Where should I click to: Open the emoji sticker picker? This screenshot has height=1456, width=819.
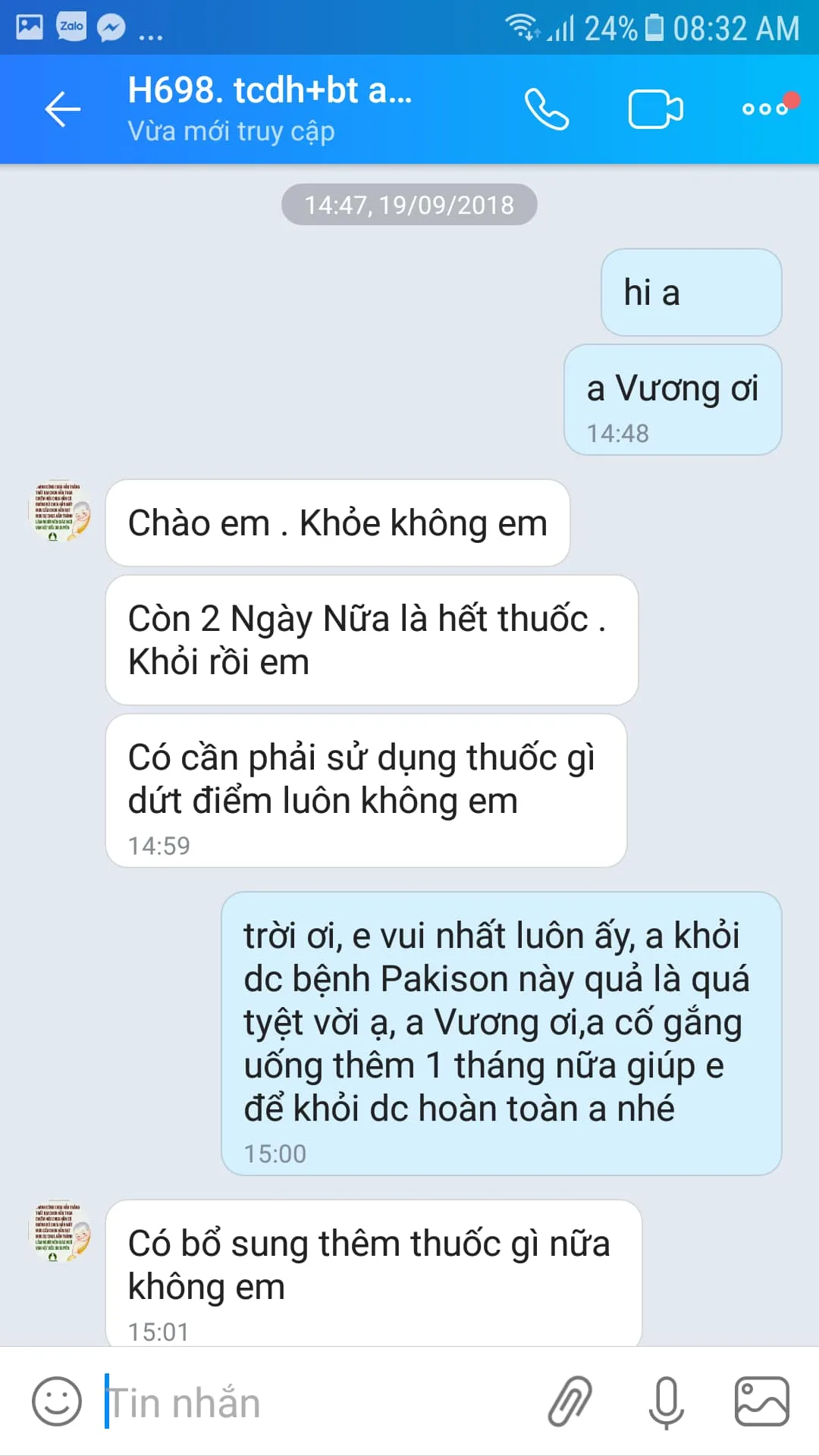point(57,1401)
